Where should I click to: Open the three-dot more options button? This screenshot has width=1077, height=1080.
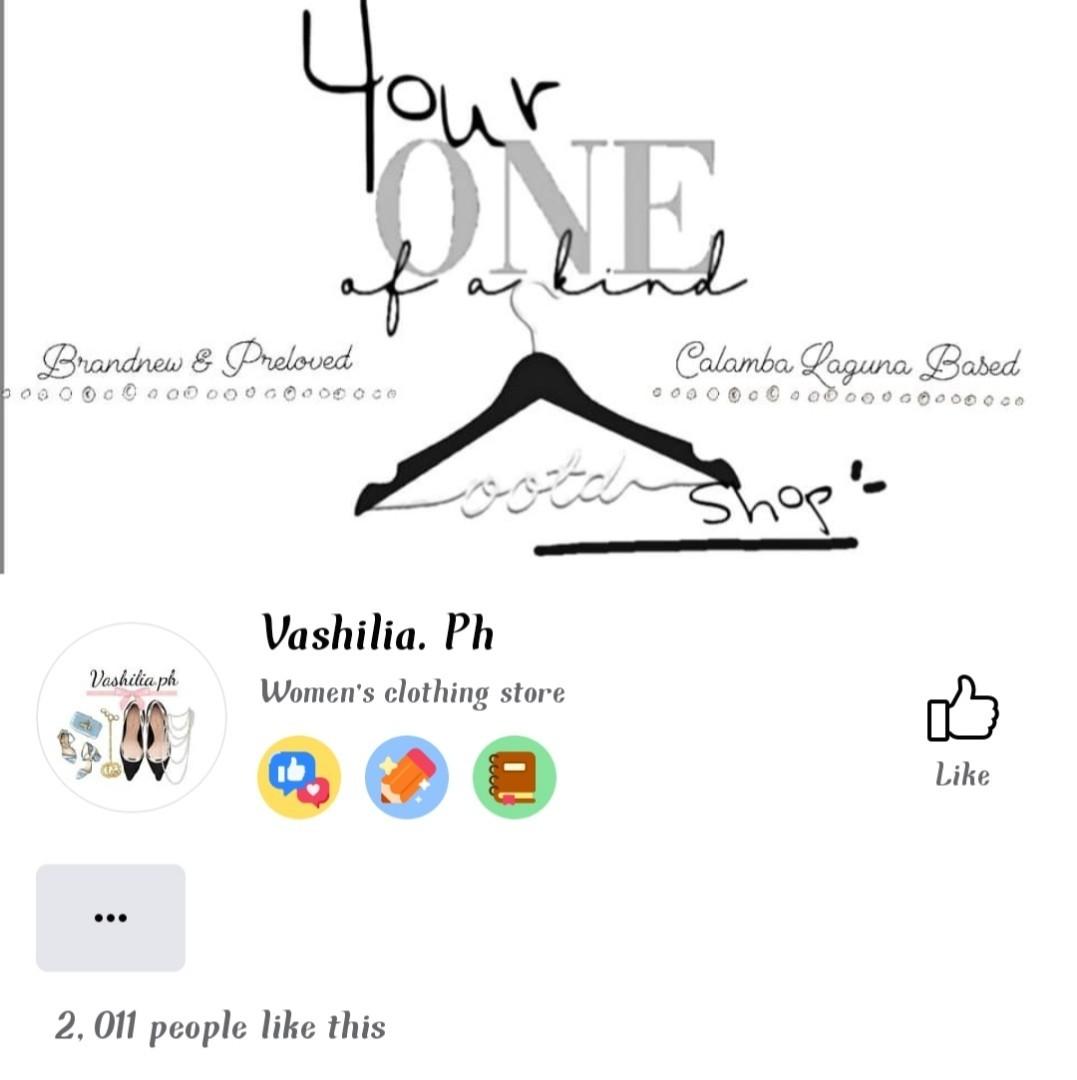110,917
